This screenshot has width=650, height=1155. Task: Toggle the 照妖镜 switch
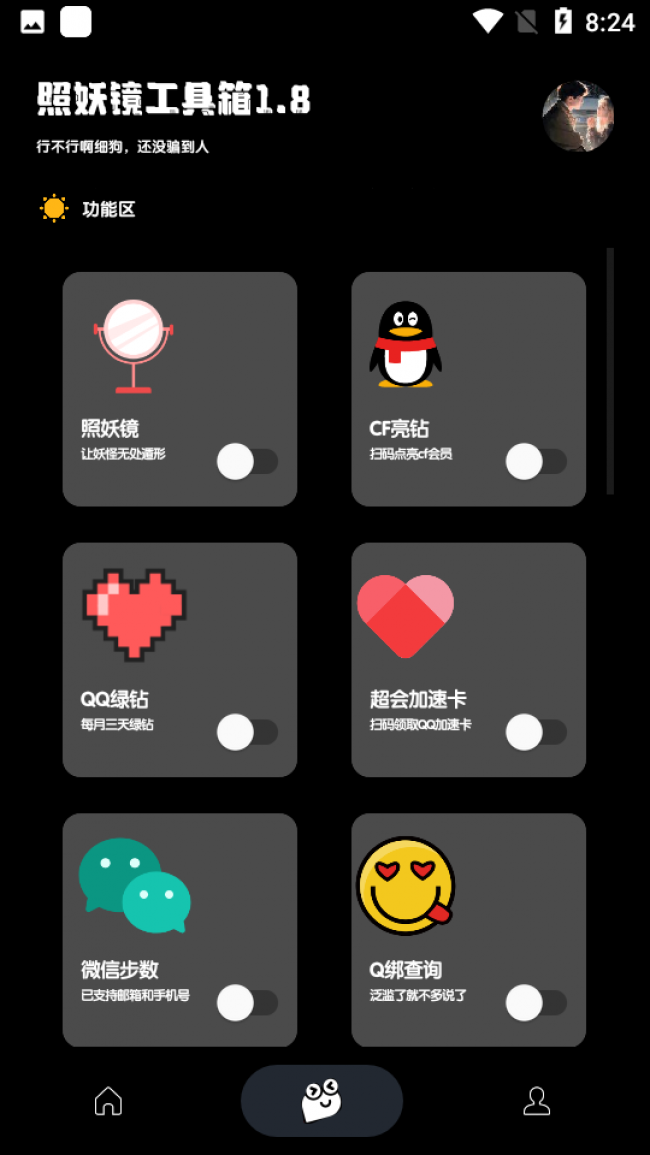247,462
